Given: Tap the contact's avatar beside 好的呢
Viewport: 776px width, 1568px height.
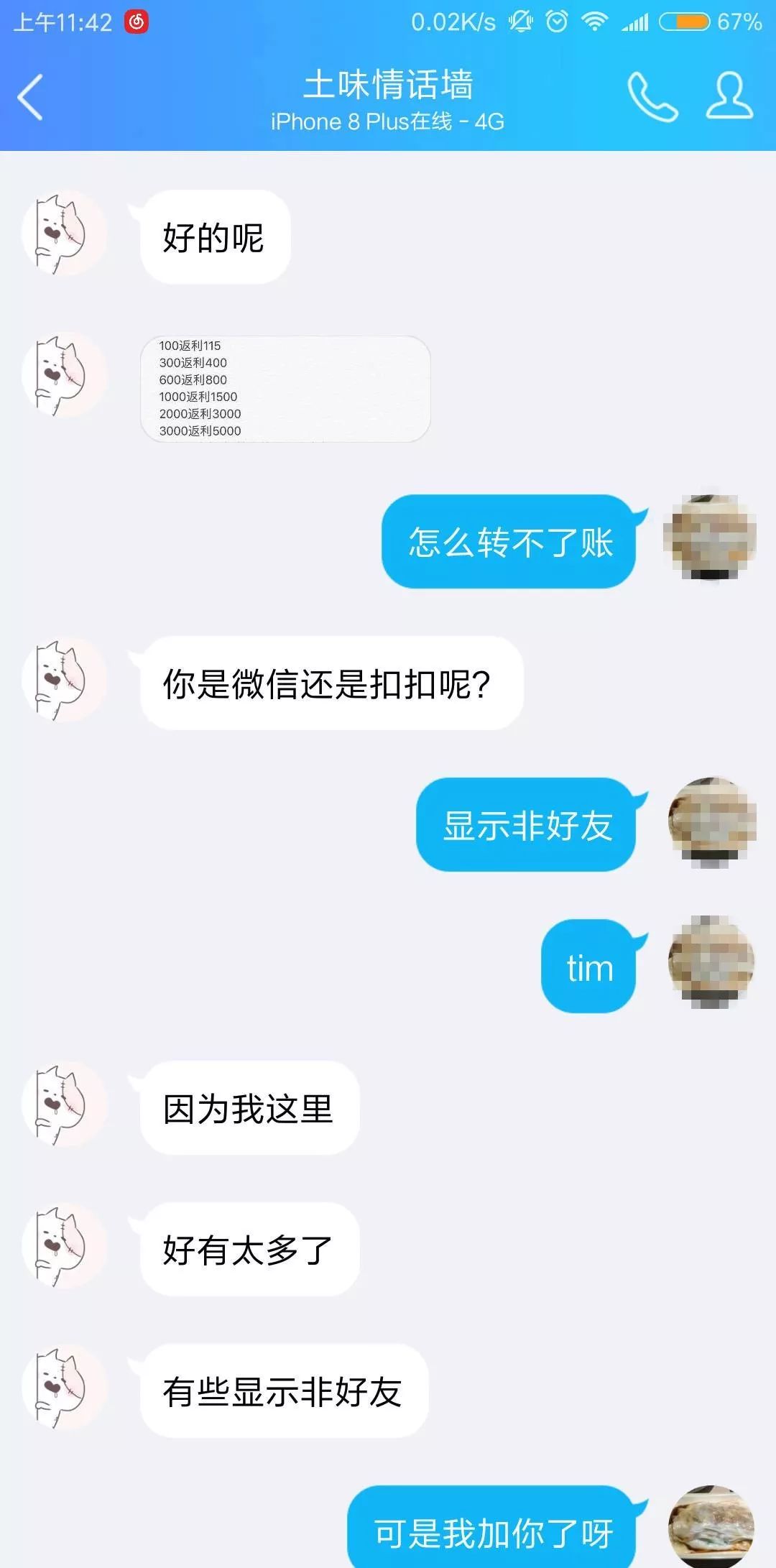Looking at the screenshot, I should [63, 234].
